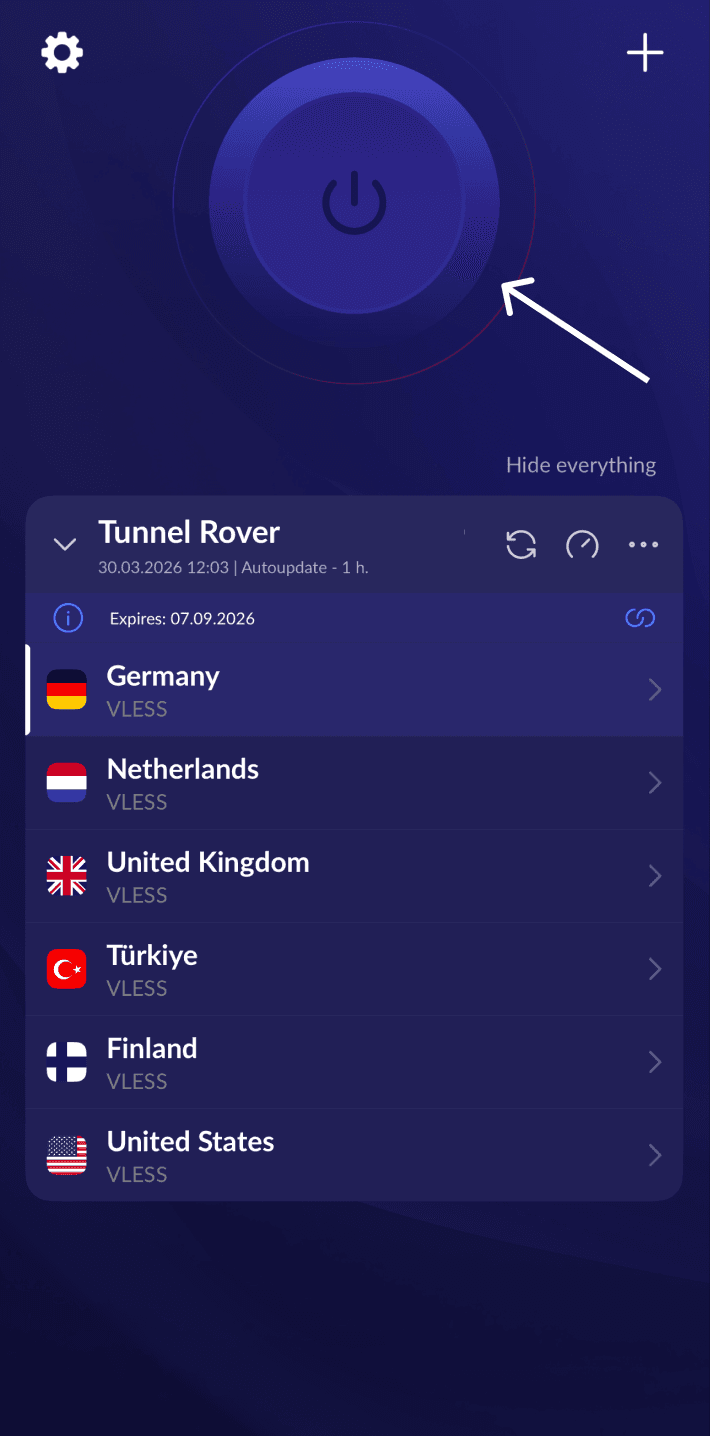Collapse the Tunnel Rover server list
Viewport: 710px width, 1436px height.
click(x=65, y=544)
